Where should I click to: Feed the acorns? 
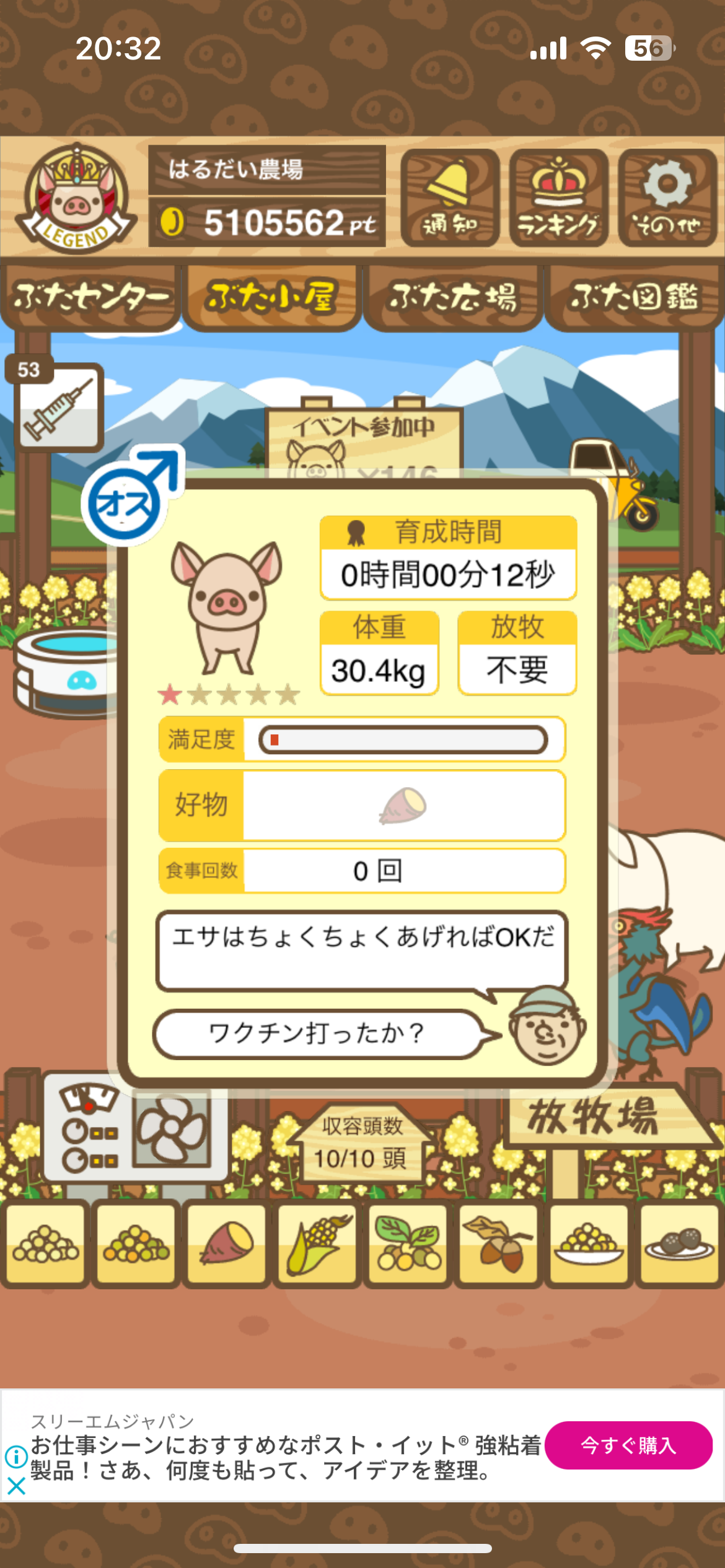tap(498, 1244)
